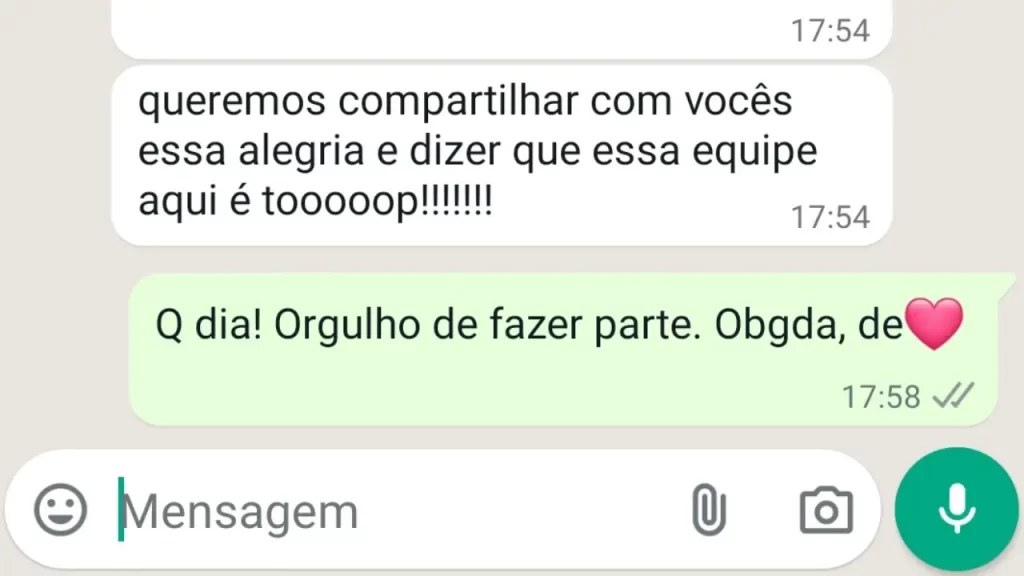This screenshot has height=576, width=1024.
Task: Attach a file with the paperclip
Action: pyautogui.click(x=708, y=511)
